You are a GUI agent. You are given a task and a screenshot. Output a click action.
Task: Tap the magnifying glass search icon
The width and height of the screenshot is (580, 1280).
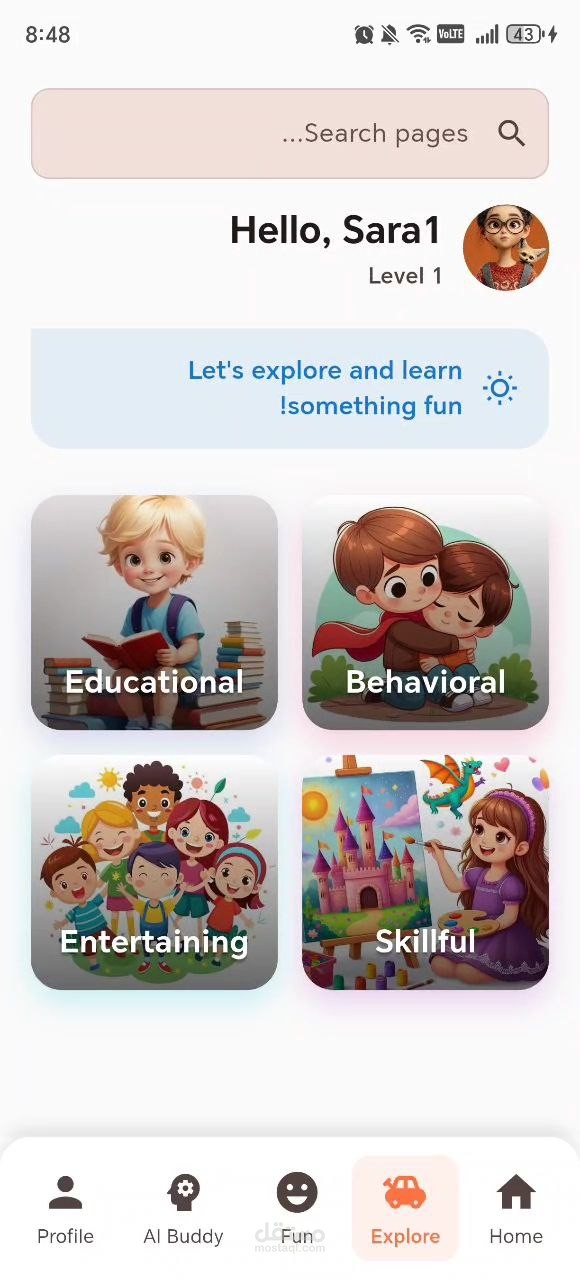(x=511, y=133)
